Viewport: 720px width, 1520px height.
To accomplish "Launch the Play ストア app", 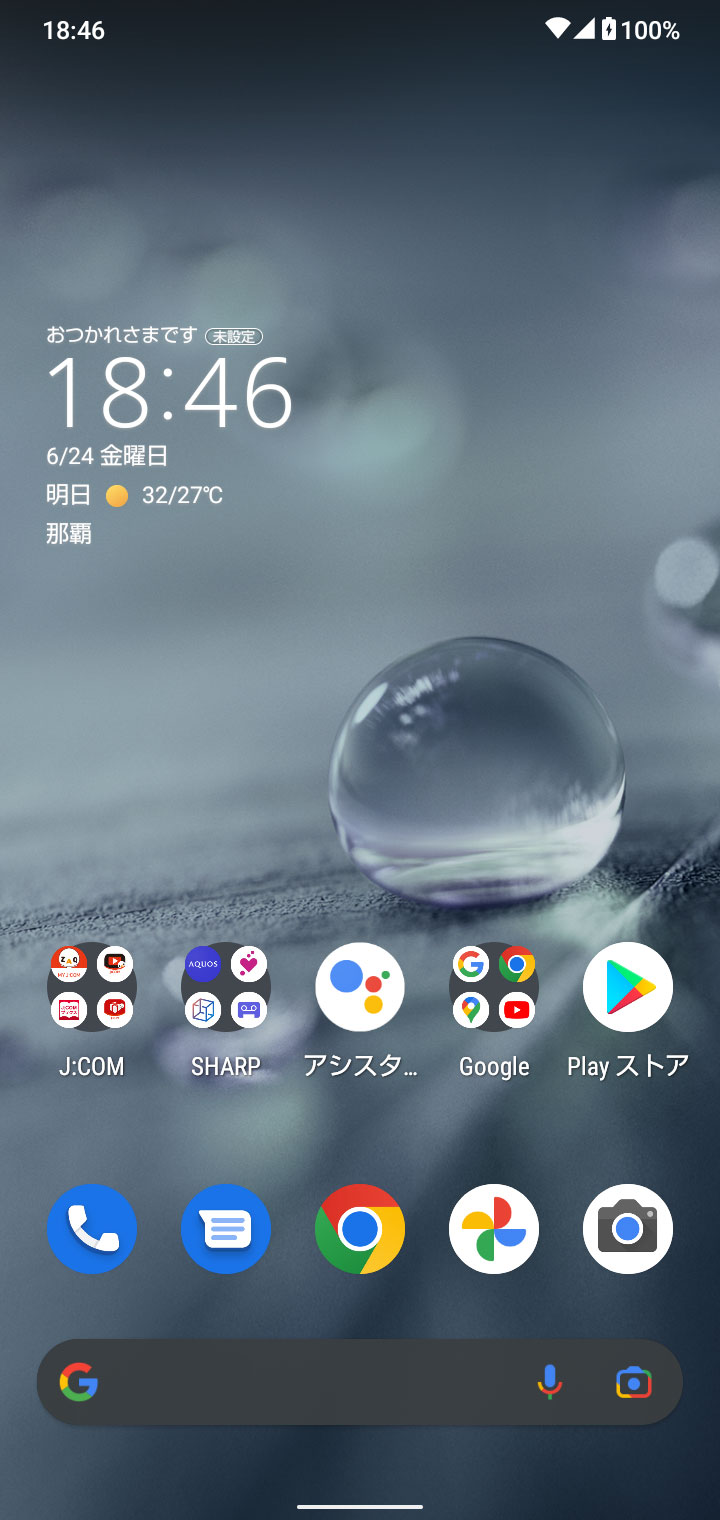I will [628, 987].
